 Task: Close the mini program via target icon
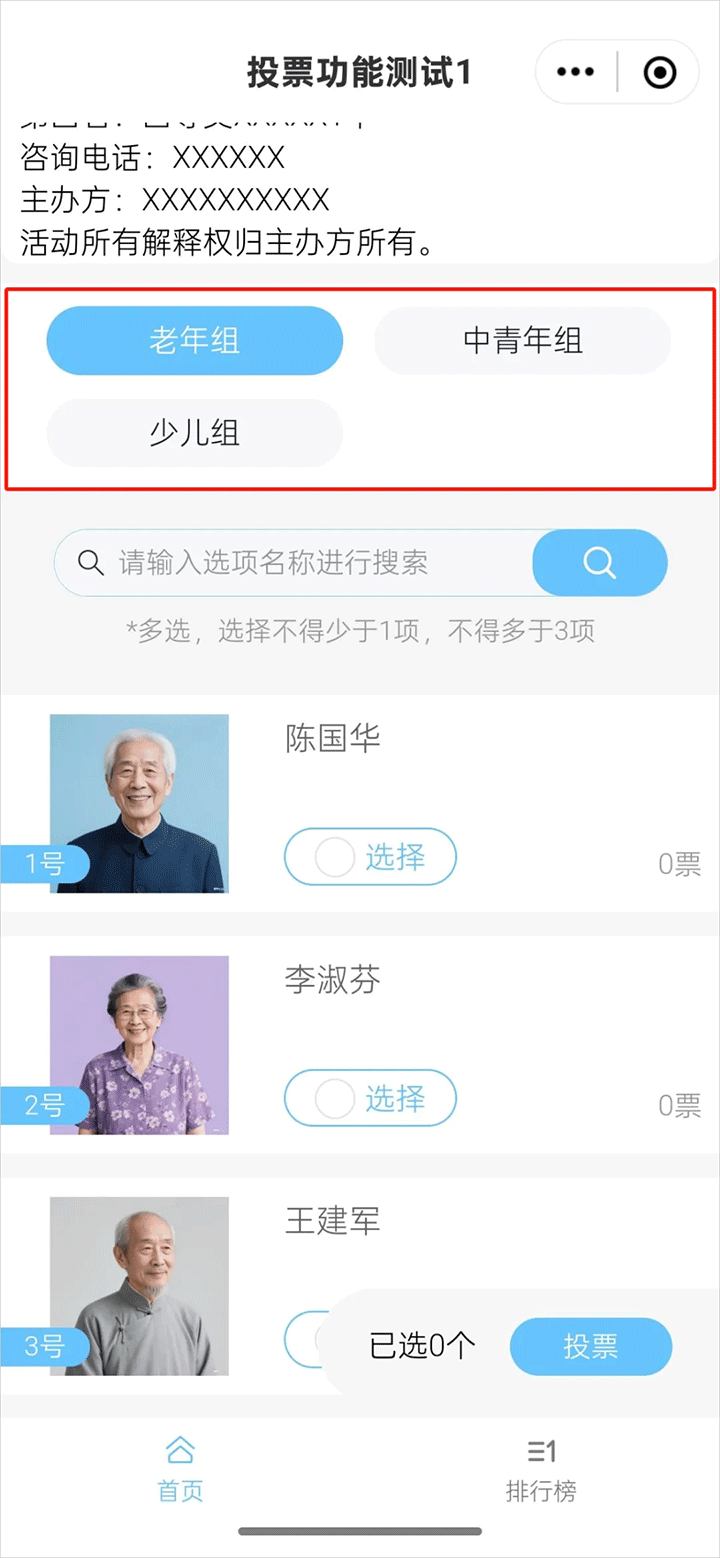[660, 72]
